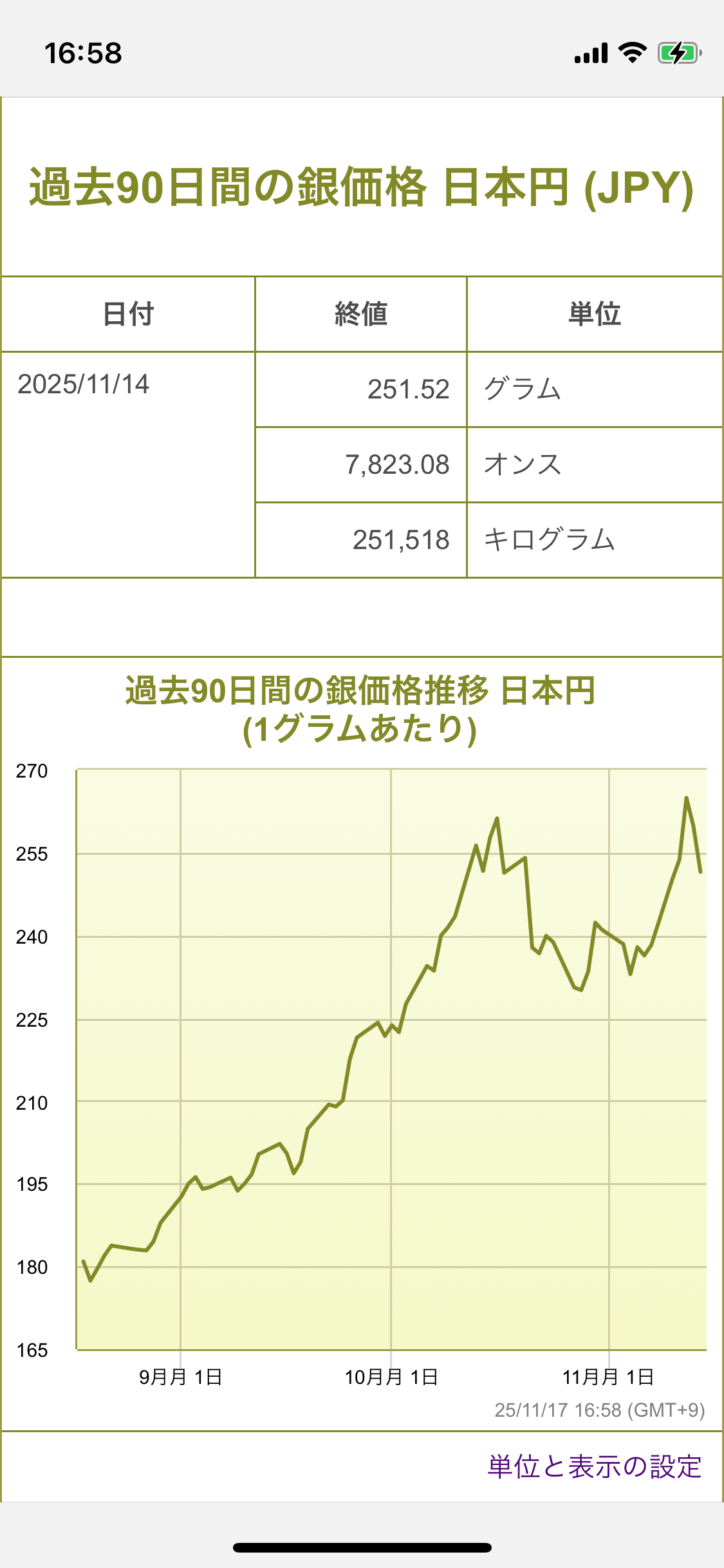This screenshot has width=724, height=1568.
Task: Open the 単位と表示の設定 link
Action: [x=594, y=1467]
